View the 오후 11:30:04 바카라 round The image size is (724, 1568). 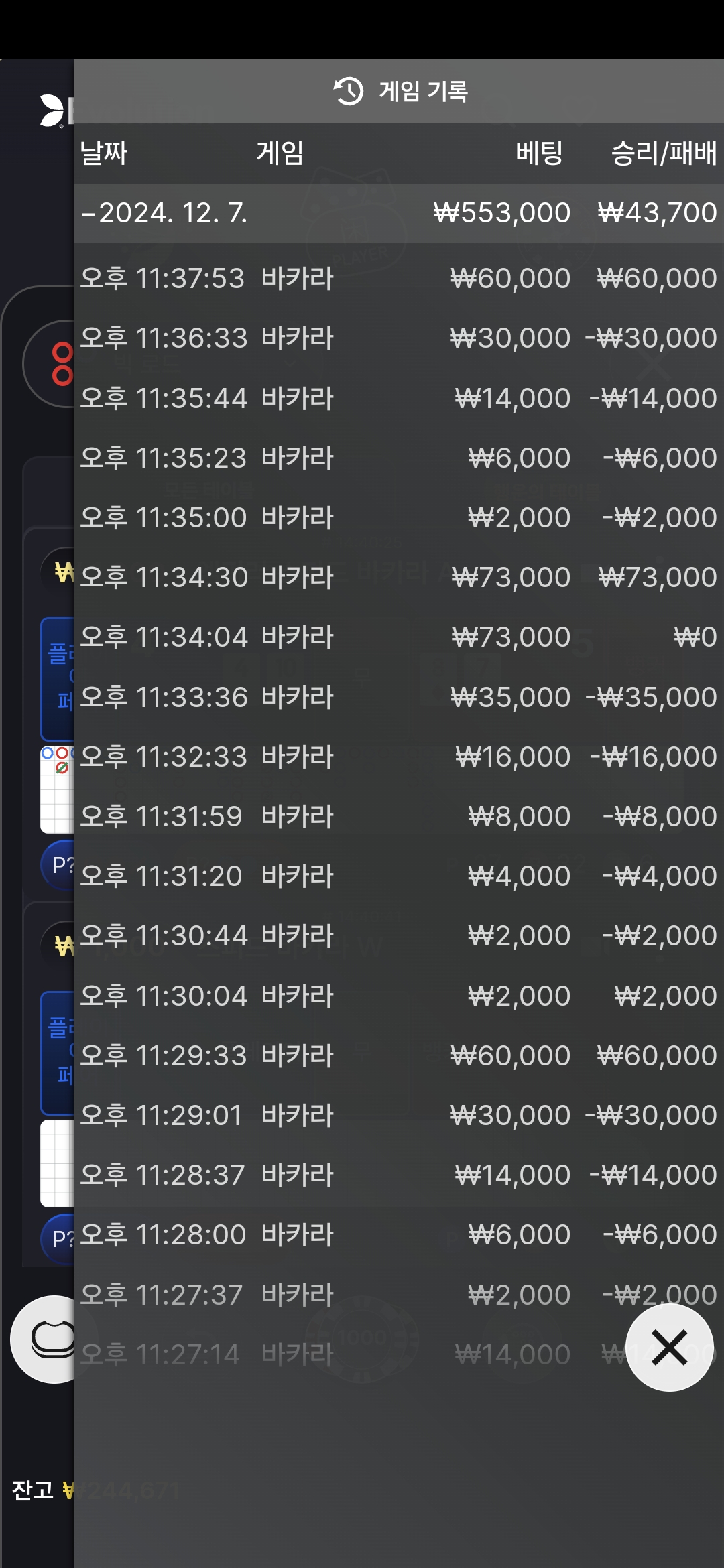click(398, 996)
